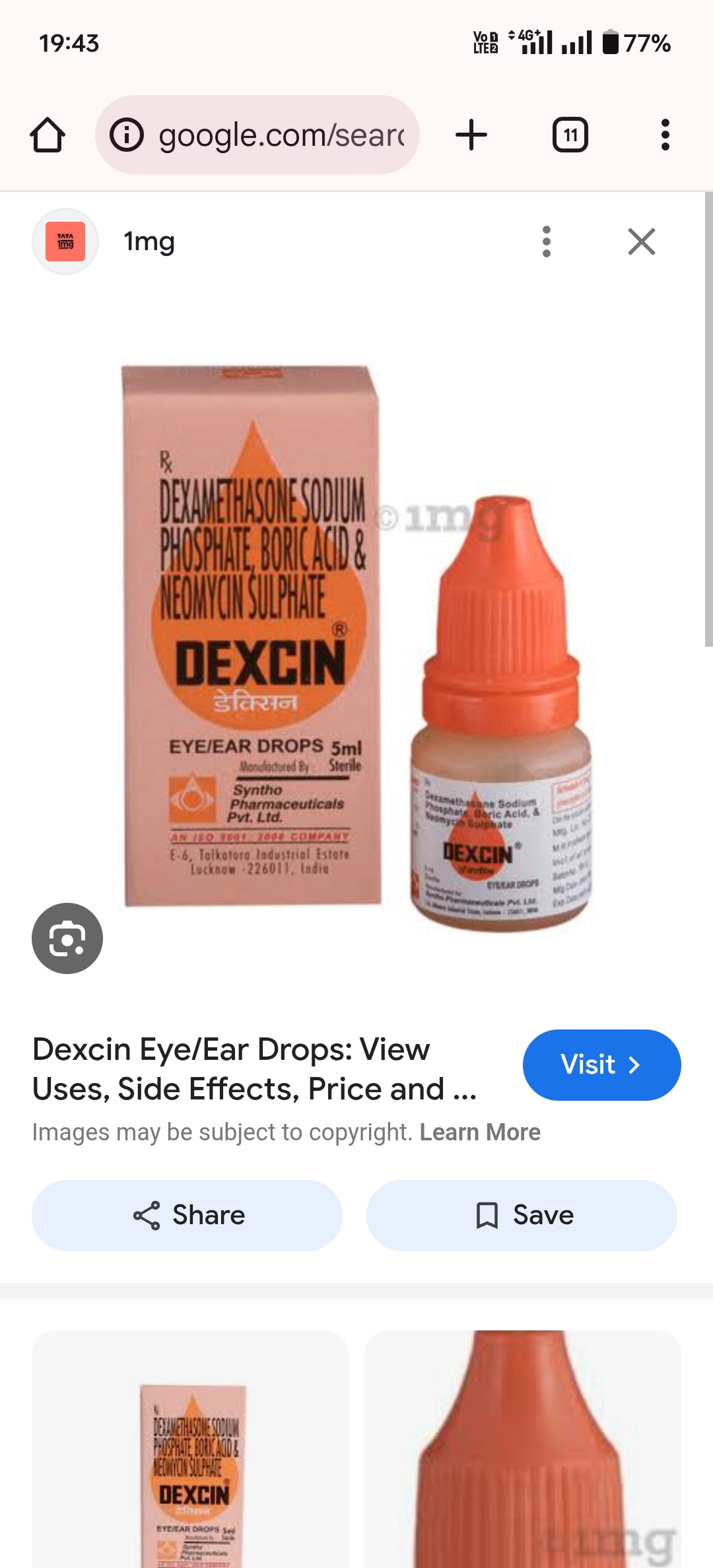Visit the Dexcin Eye/Ear Drops page
Image resolution: width=713 pixels, height=1568 pixels.
601,1064
